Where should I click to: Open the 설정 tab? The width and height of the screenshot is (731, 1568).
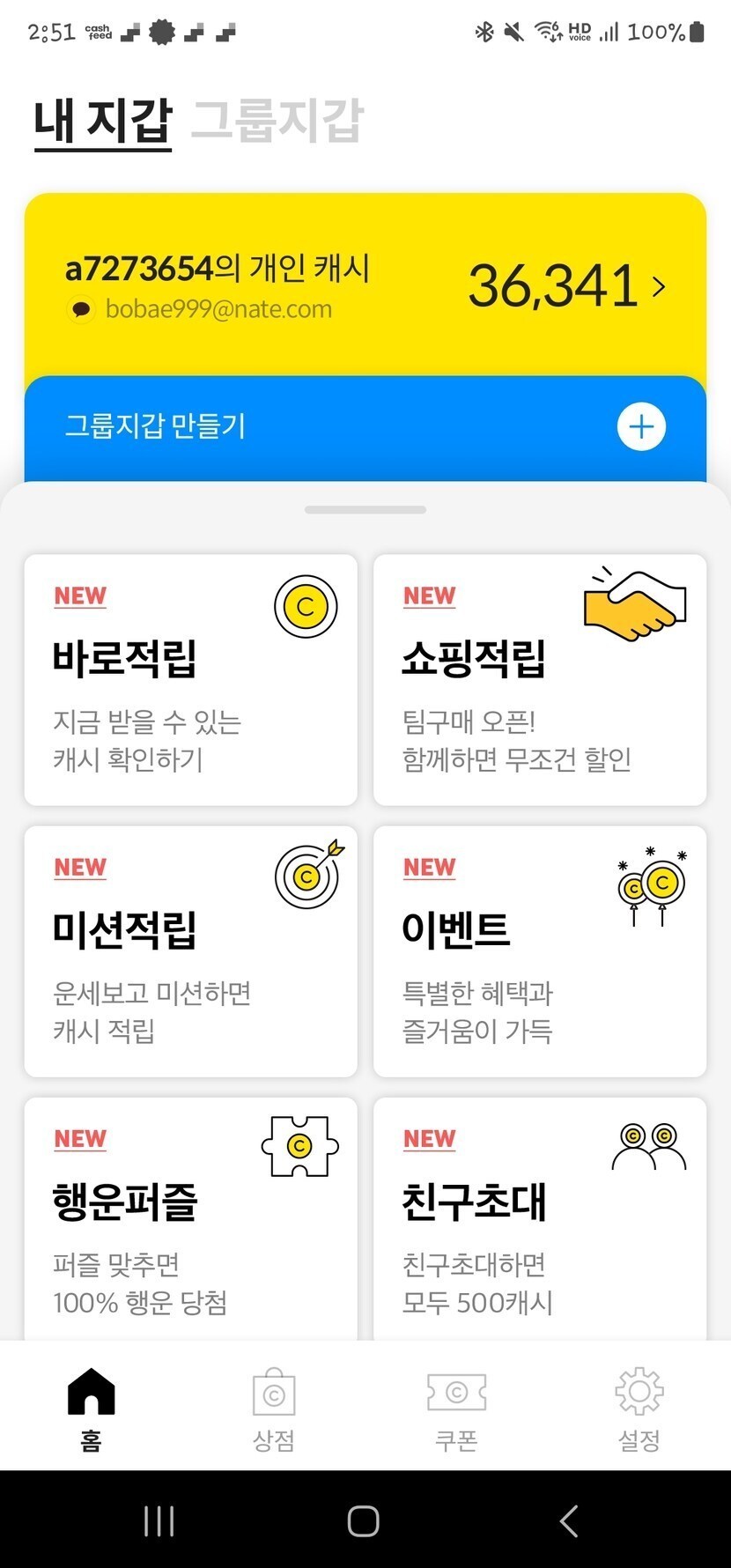[x=639, y=1408]
